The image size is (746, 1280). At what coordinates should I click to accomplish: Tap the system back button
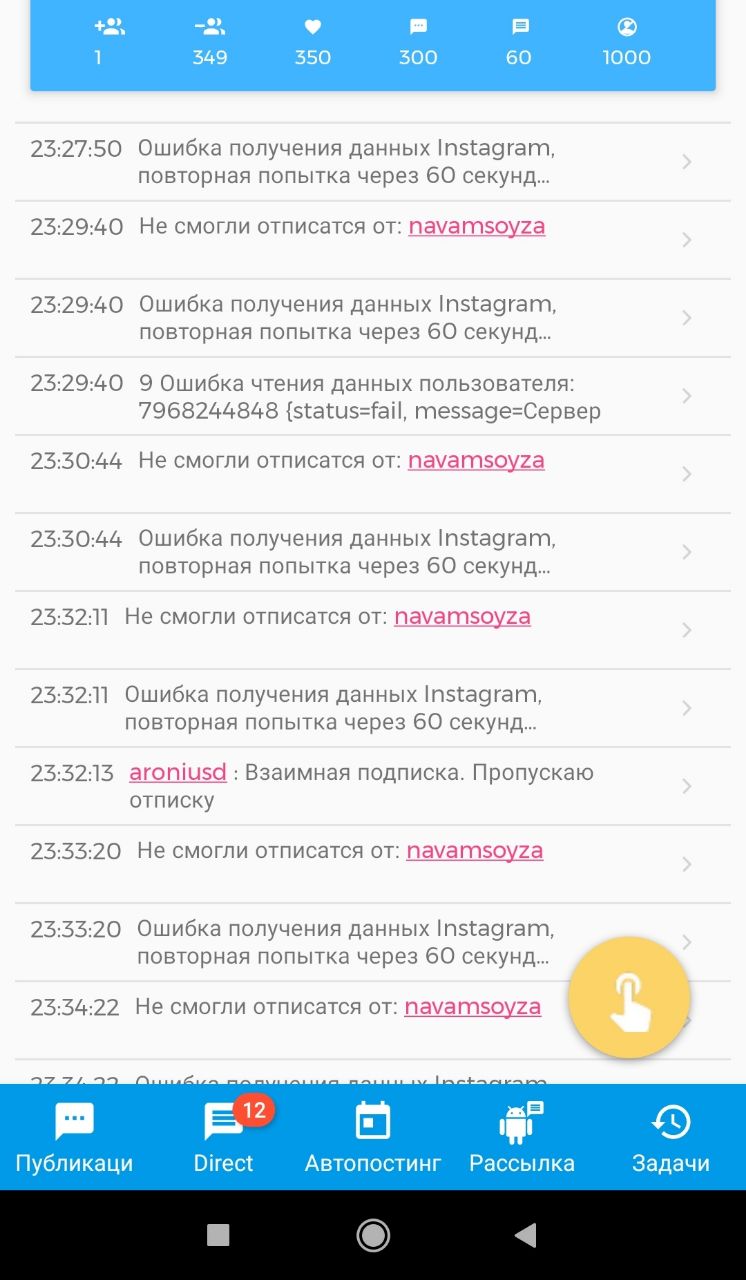(x=526, y=1236)
